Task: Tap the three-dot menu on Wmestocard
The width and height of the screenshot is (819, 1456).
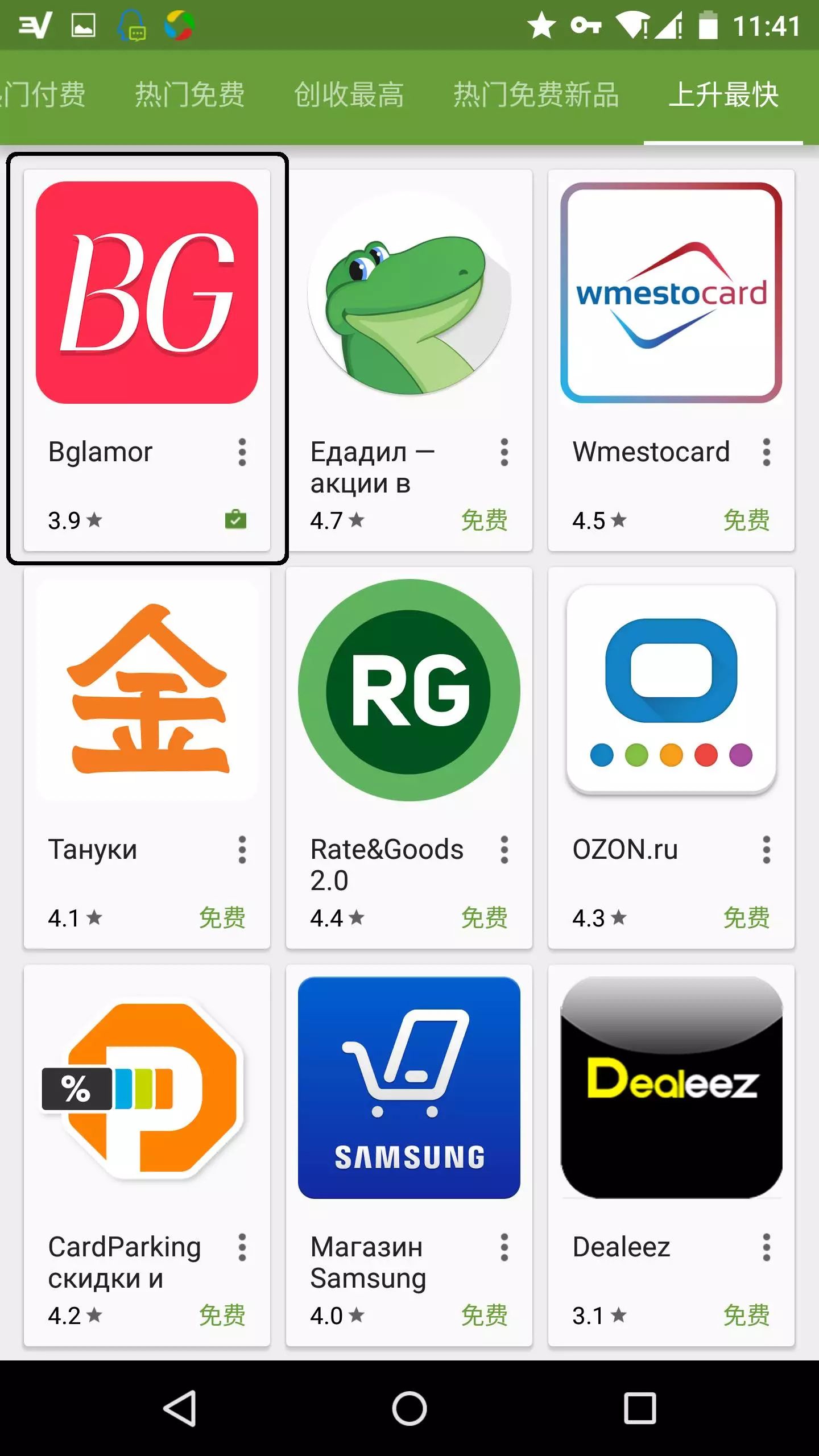Action: tap(767, 453)
